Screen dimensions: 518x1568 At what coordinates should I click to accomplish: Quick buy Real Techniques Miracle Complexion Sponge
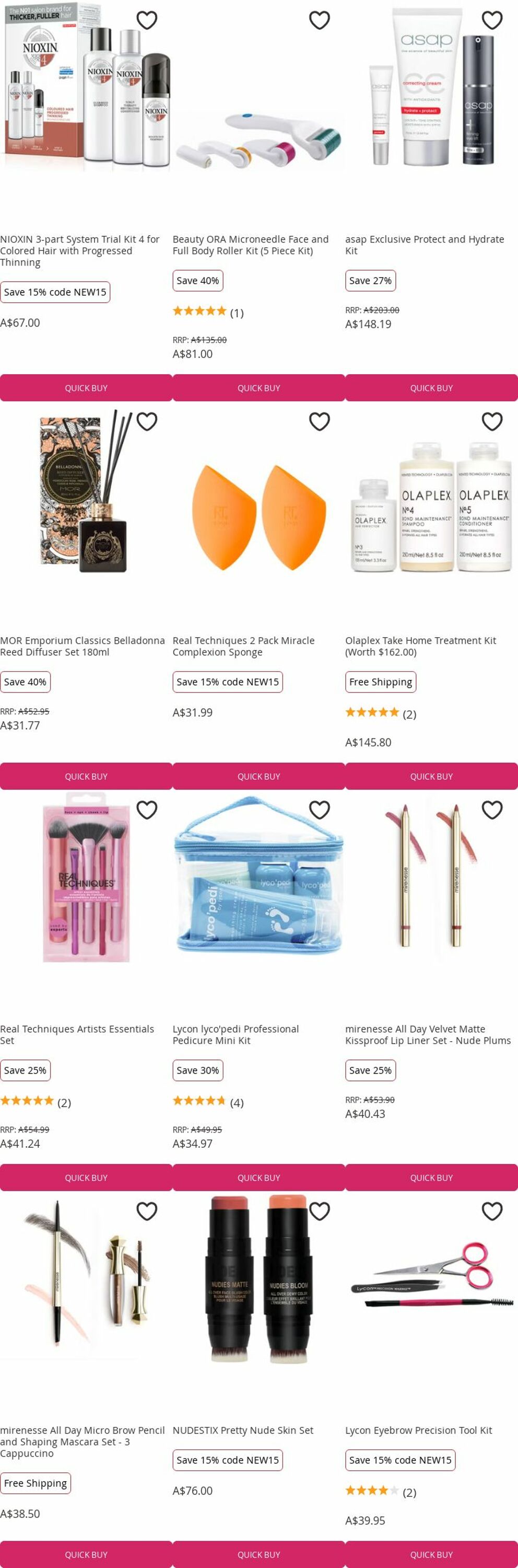coord(258,776)
